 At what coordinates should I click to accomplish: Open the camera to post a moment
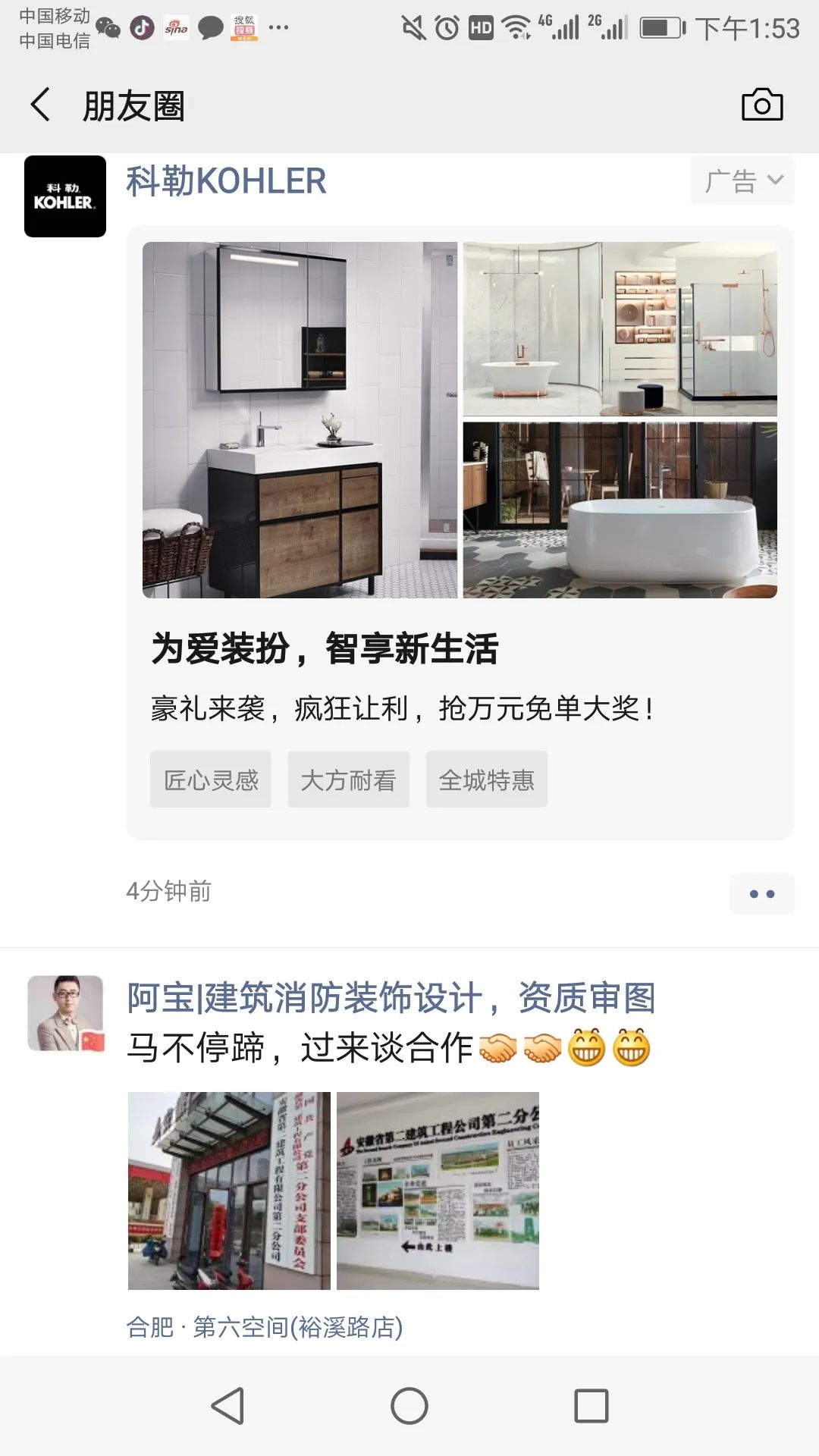(761, 105)
